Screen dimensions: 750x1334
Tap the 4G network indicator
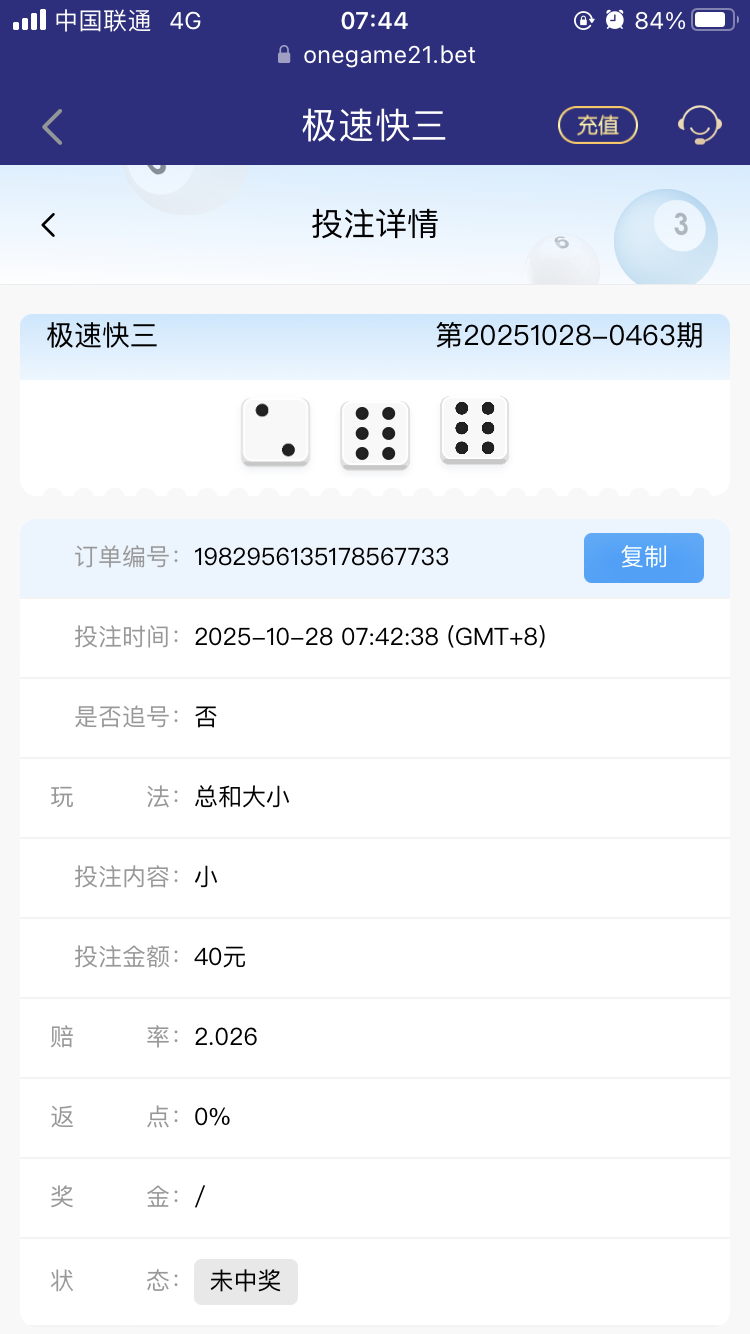(x=186, y=19)
